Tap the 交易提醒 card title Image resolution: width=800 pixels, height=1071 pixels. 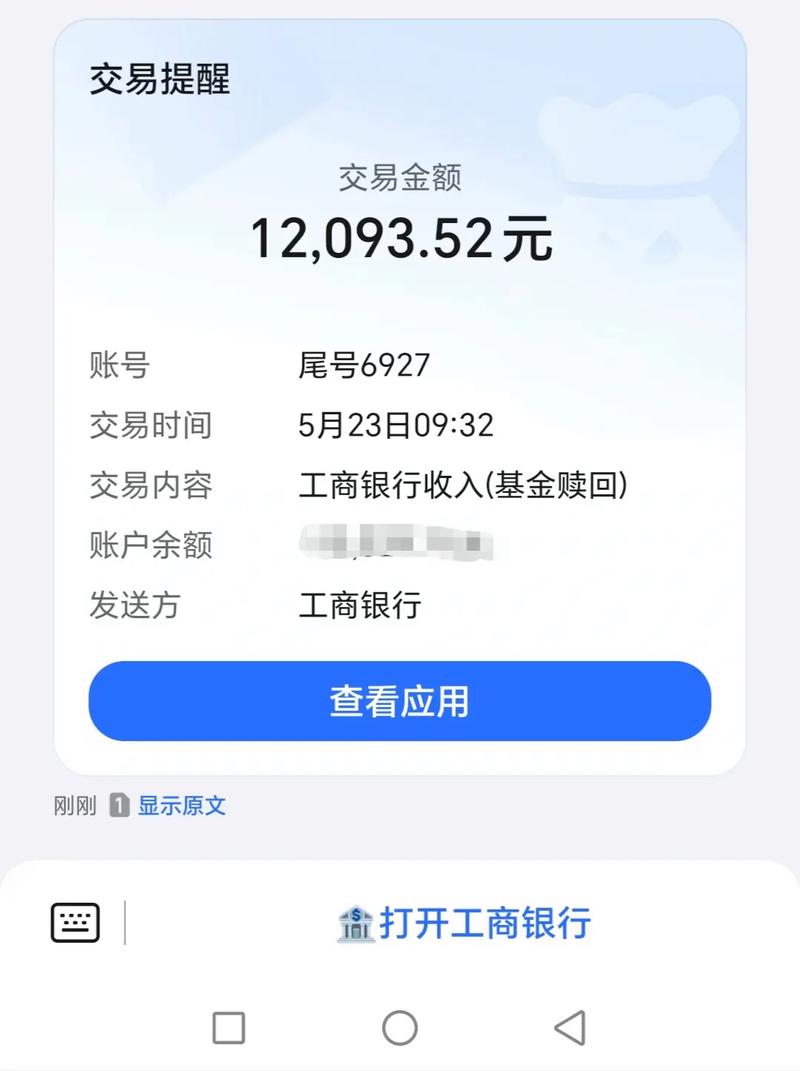point(158,83)
